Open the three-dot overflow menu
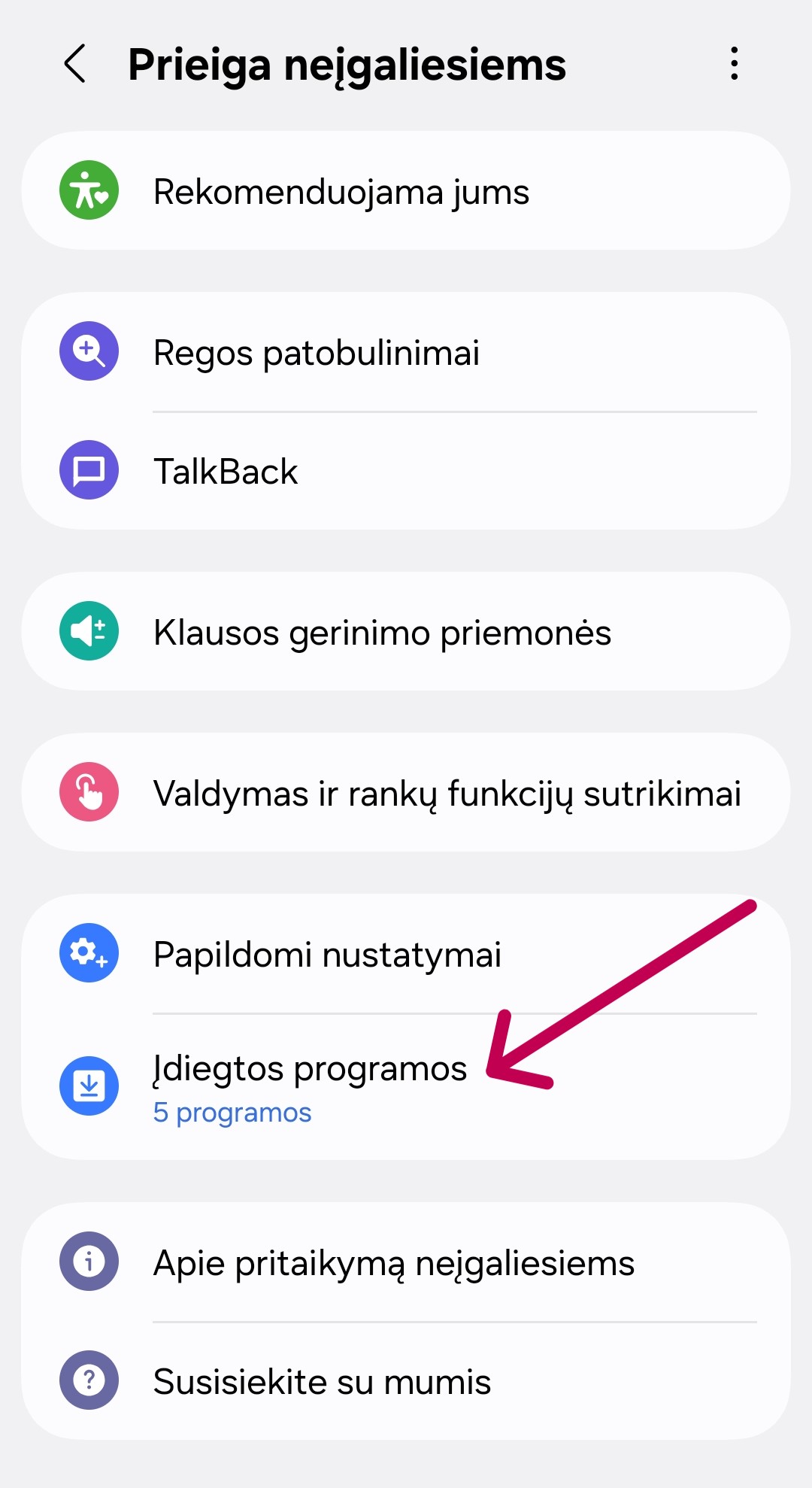812x1488 pixels. coord(734,64)
